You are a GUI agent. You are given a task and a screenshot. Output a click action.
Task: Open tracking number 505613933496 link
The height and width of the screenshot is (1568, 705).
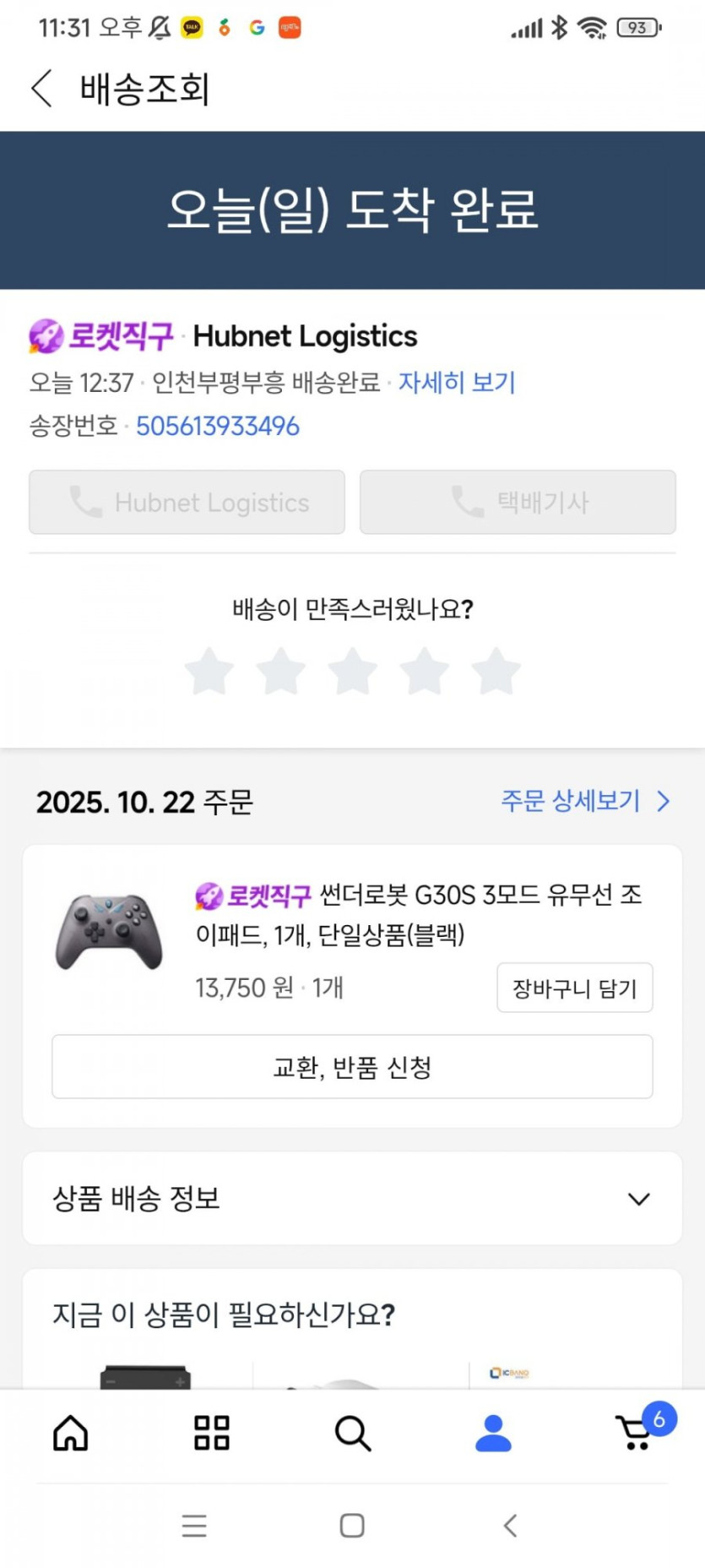coord(217,427)
